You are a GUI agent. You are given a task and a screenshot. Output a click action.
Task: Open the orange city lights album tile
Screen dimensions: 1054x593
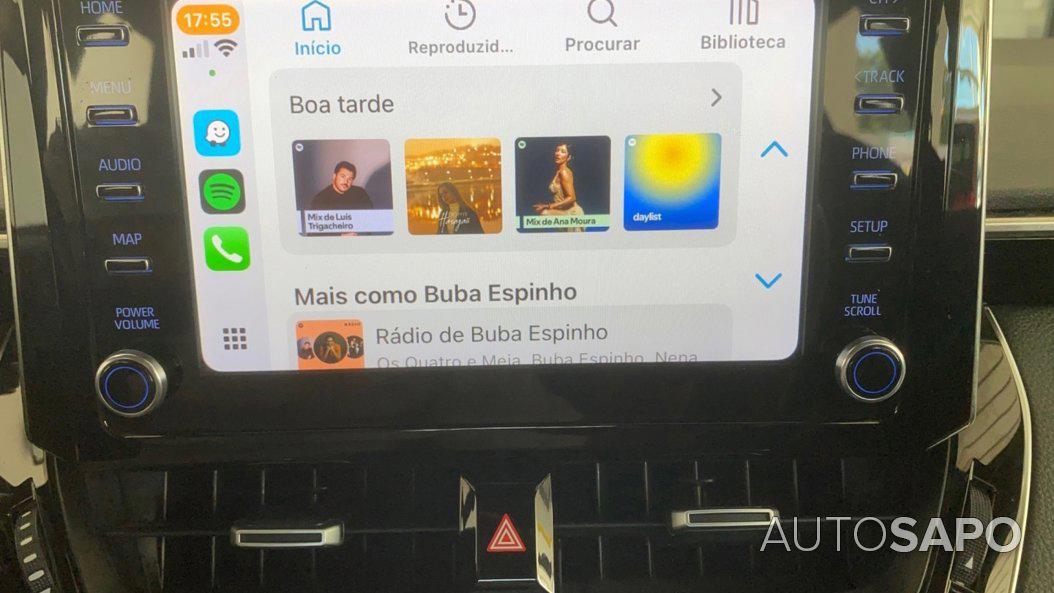pos(453,186)
